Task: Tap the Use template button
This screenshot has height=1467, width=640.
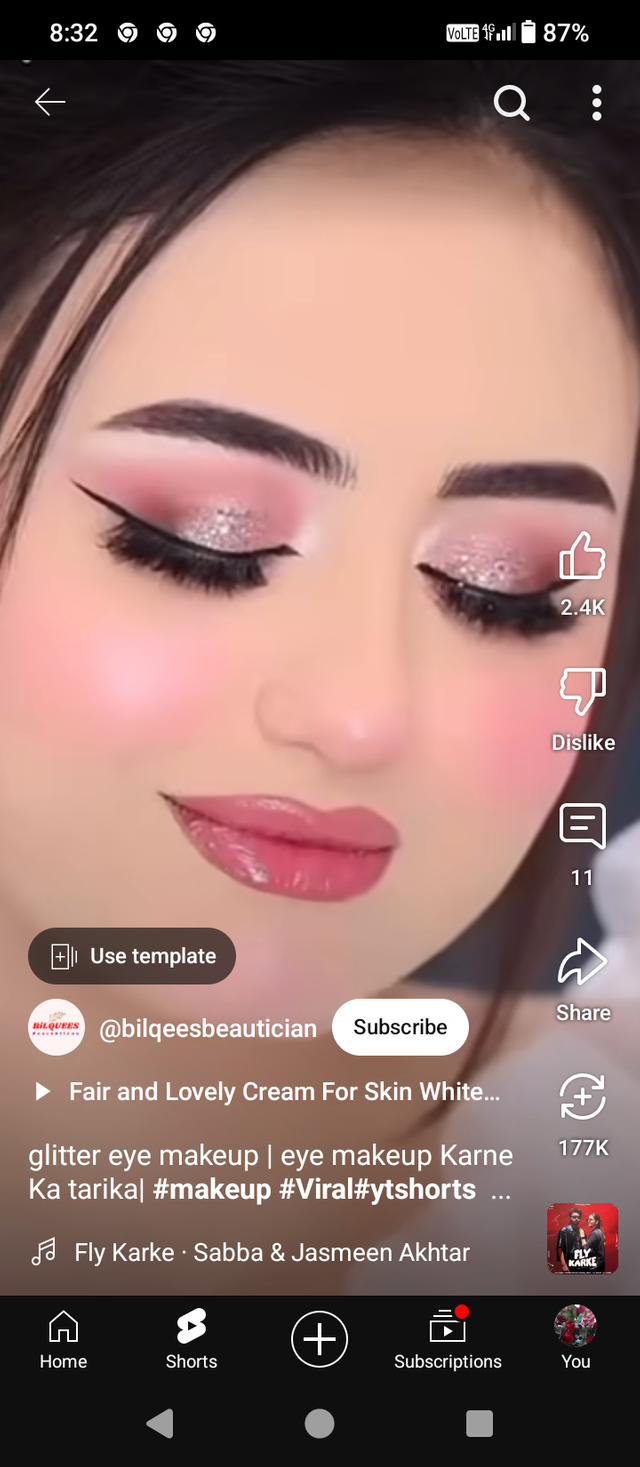Action: coord(132,956)
